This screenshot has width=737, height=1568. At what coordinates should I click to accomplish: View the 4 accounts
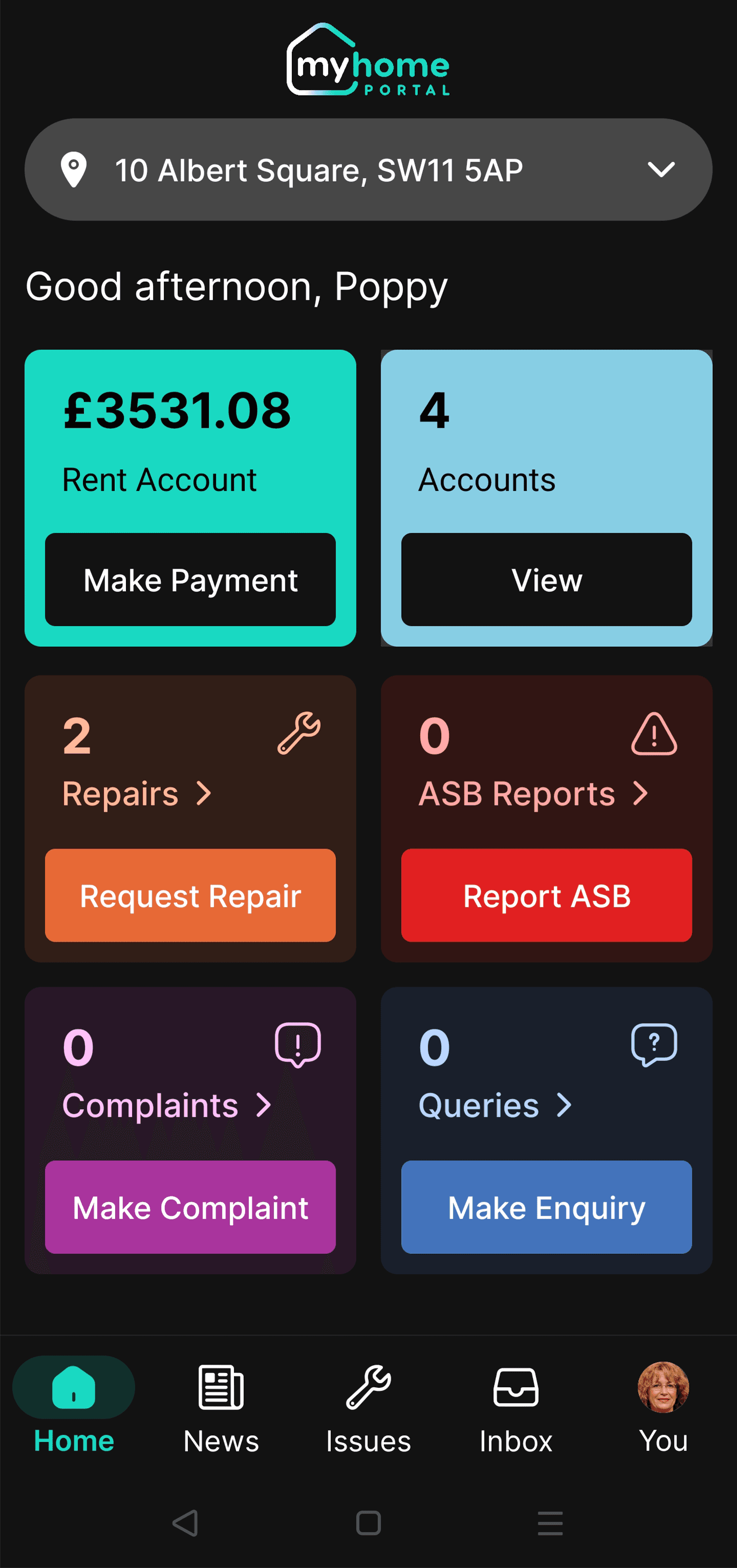(x=546, y=579)
